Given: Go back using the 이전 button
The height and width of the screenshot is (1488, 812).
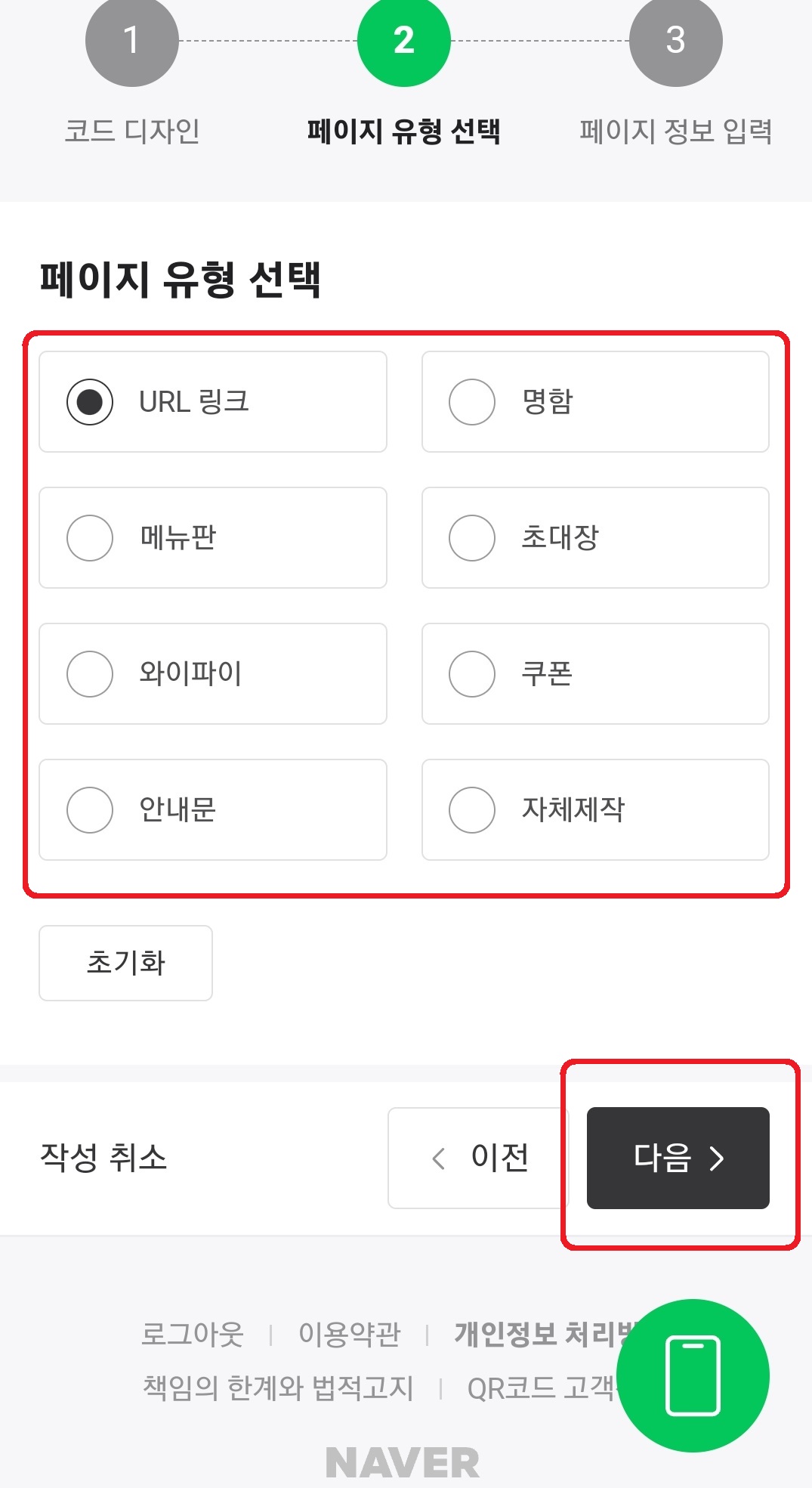Looking at the screenshot, I should [480, 1156].
